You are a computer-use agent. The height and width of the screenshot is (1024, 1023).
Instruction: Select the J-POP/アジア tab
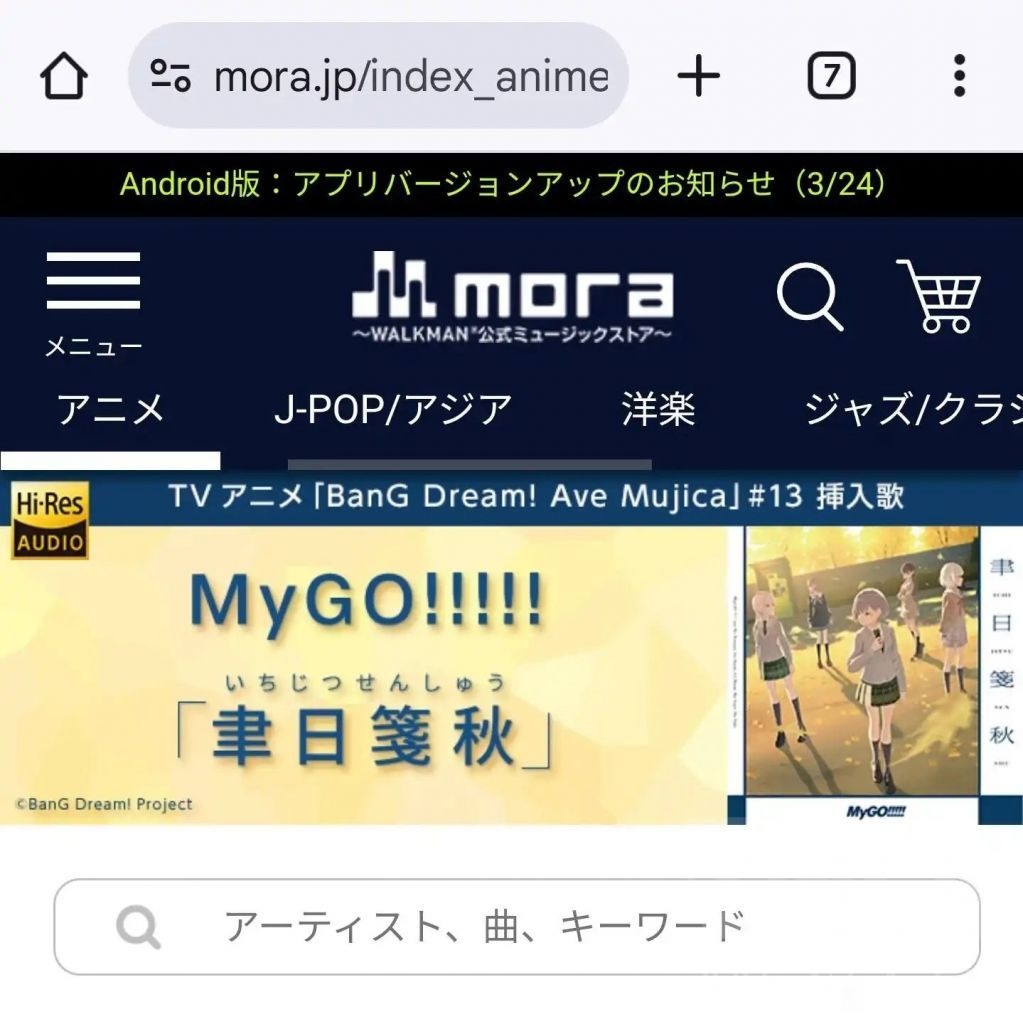[391, 407]
